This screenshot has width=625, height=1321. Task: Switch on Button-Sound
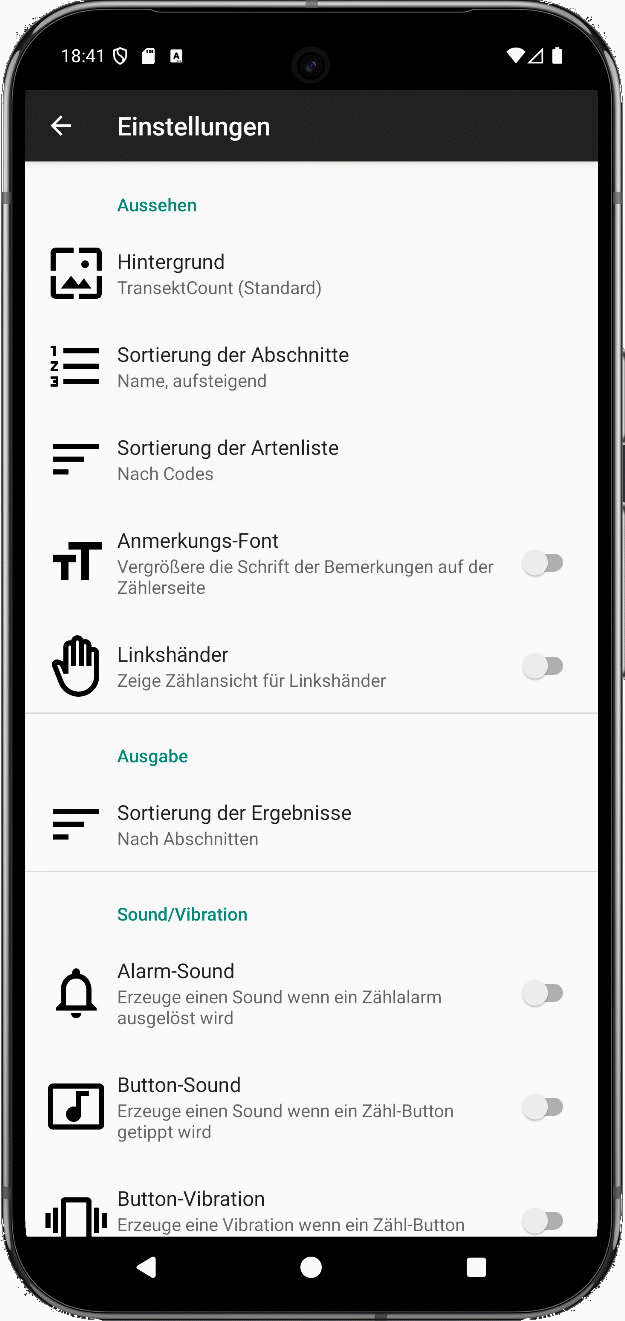[x=543, y=1108]
